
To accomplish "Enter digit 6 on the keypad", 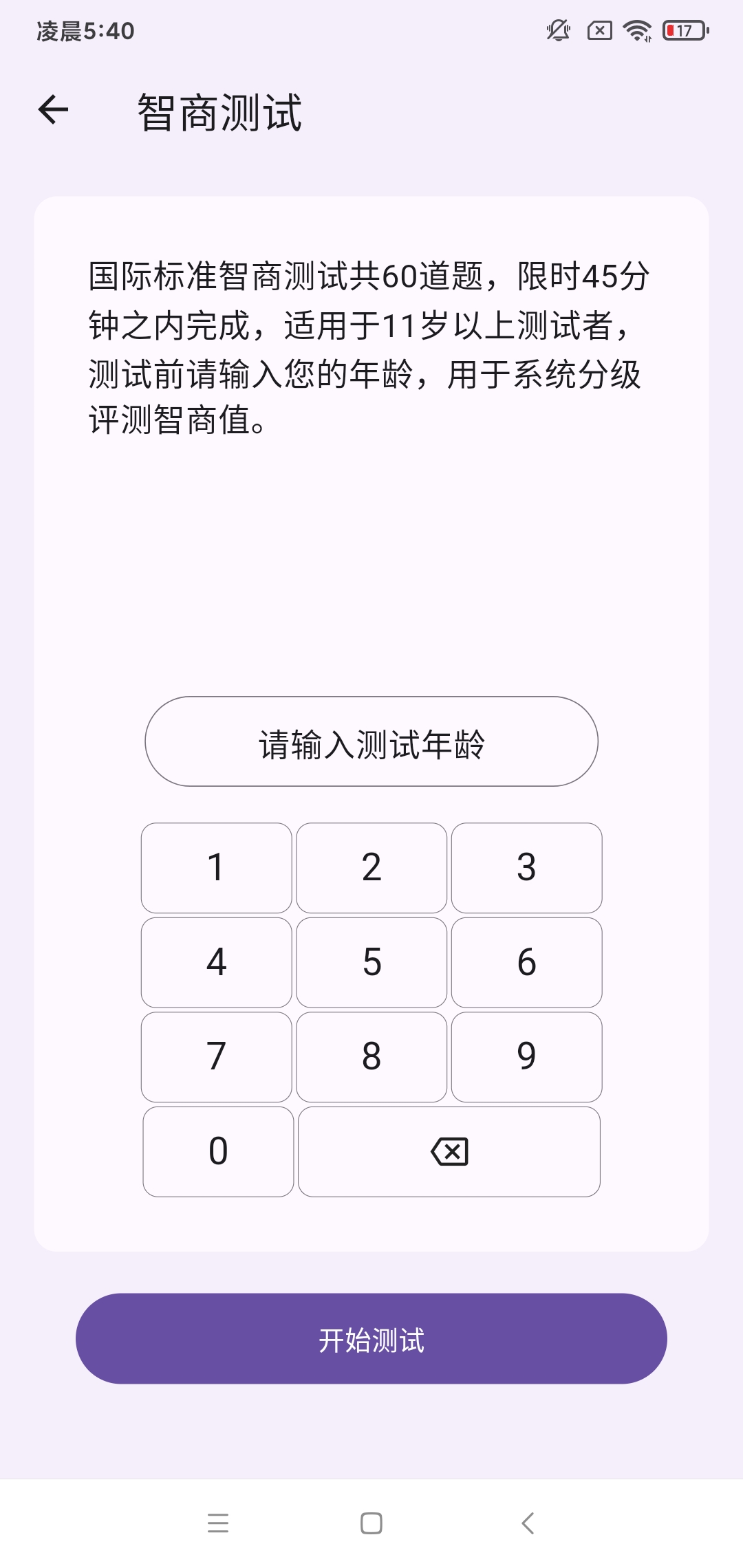I will pyautogui.click(x=526, y=962).
